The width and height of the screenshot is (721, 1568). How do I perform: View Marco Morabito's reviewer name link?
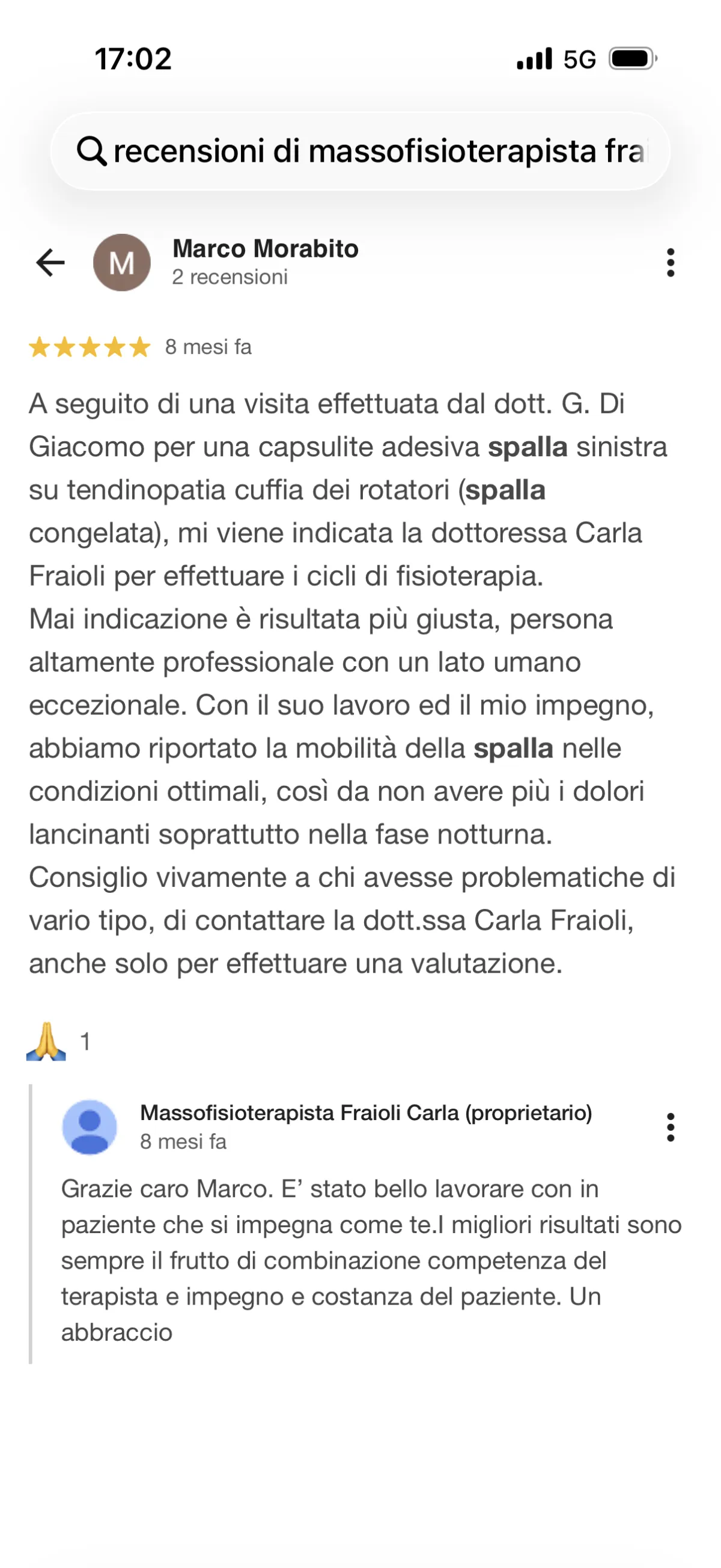tap(266, 248)
